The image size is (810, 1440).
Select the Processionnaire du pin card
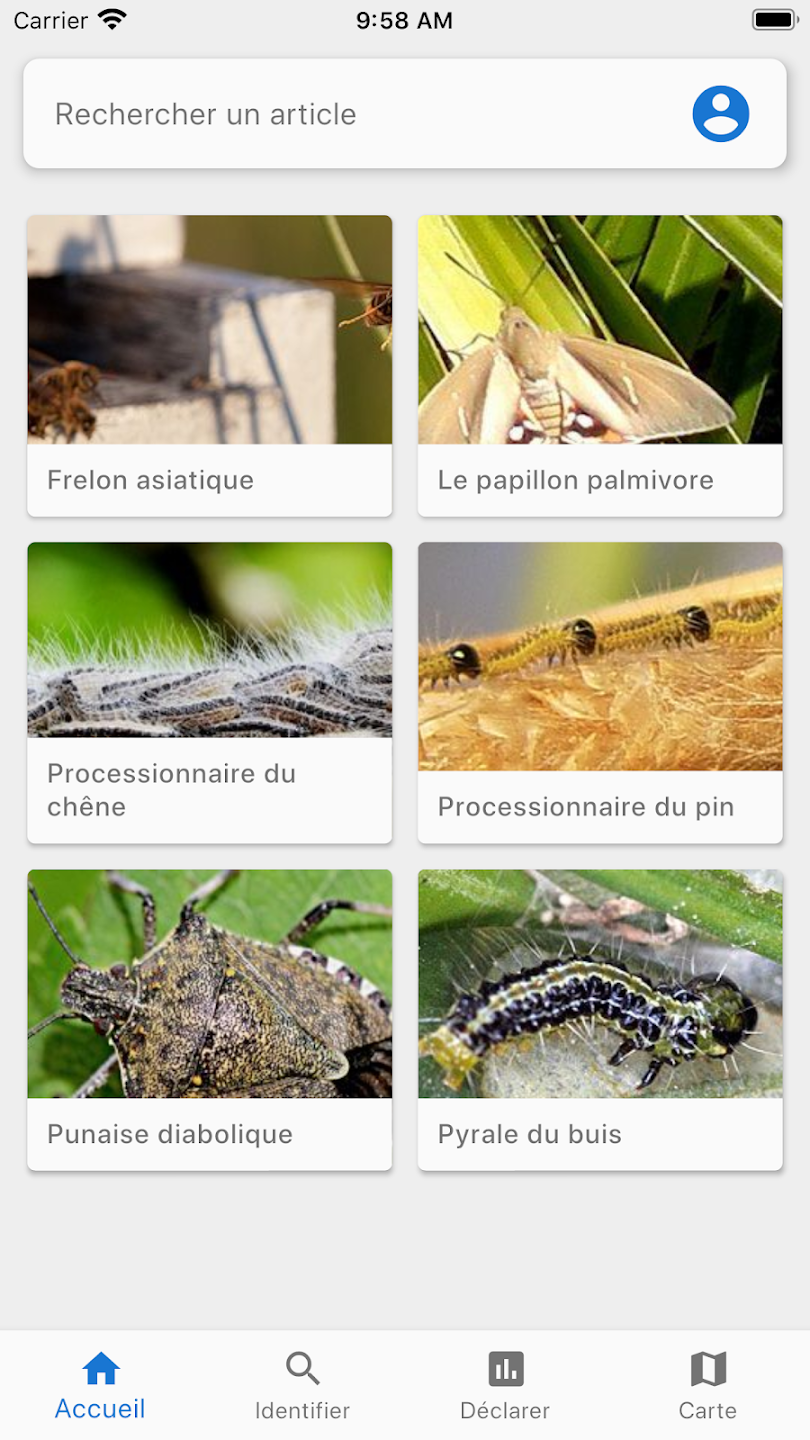pos(600,692)
